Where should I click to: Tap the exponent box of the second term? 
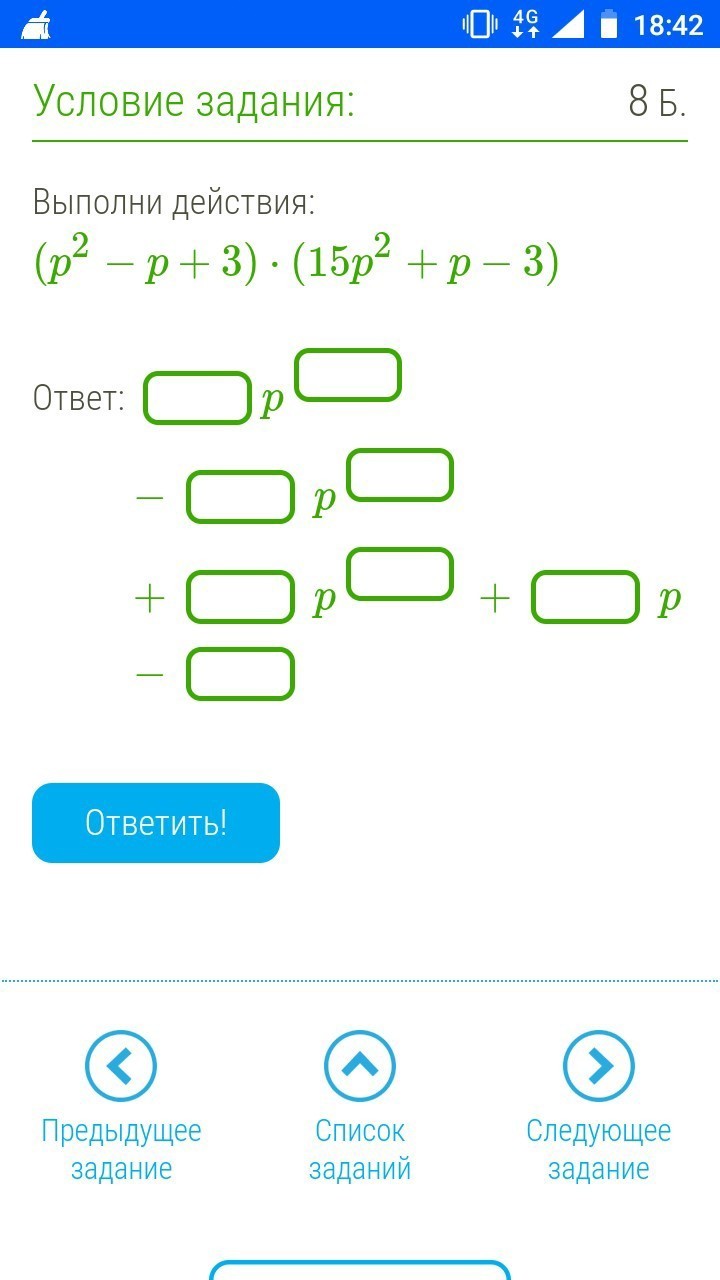[400, 475]
